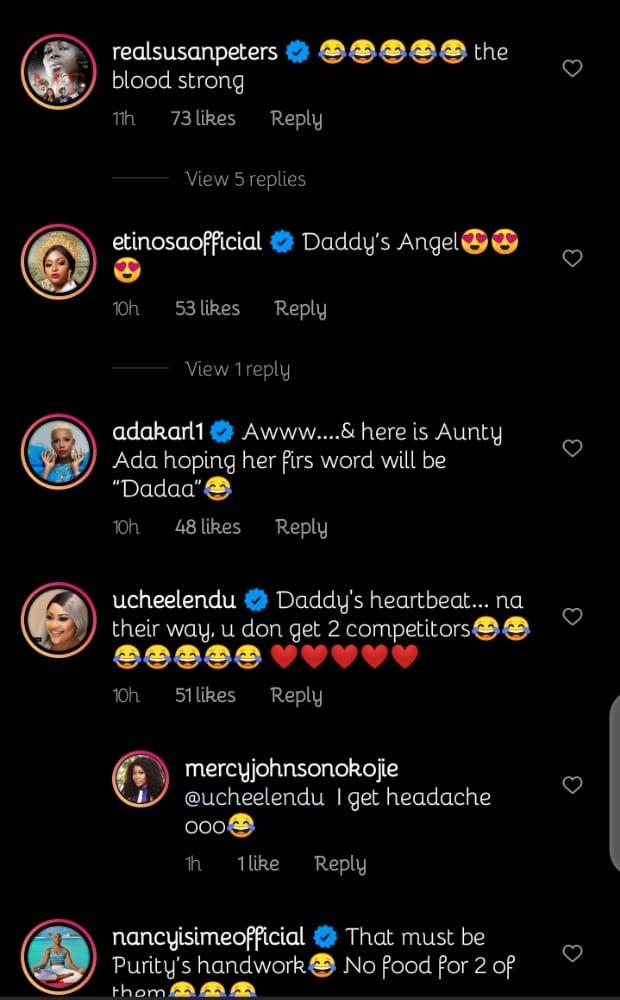620x1000 pixels.
Task: Open nancyisimeofficial's profile avatar
Action: tap(58, 955)
